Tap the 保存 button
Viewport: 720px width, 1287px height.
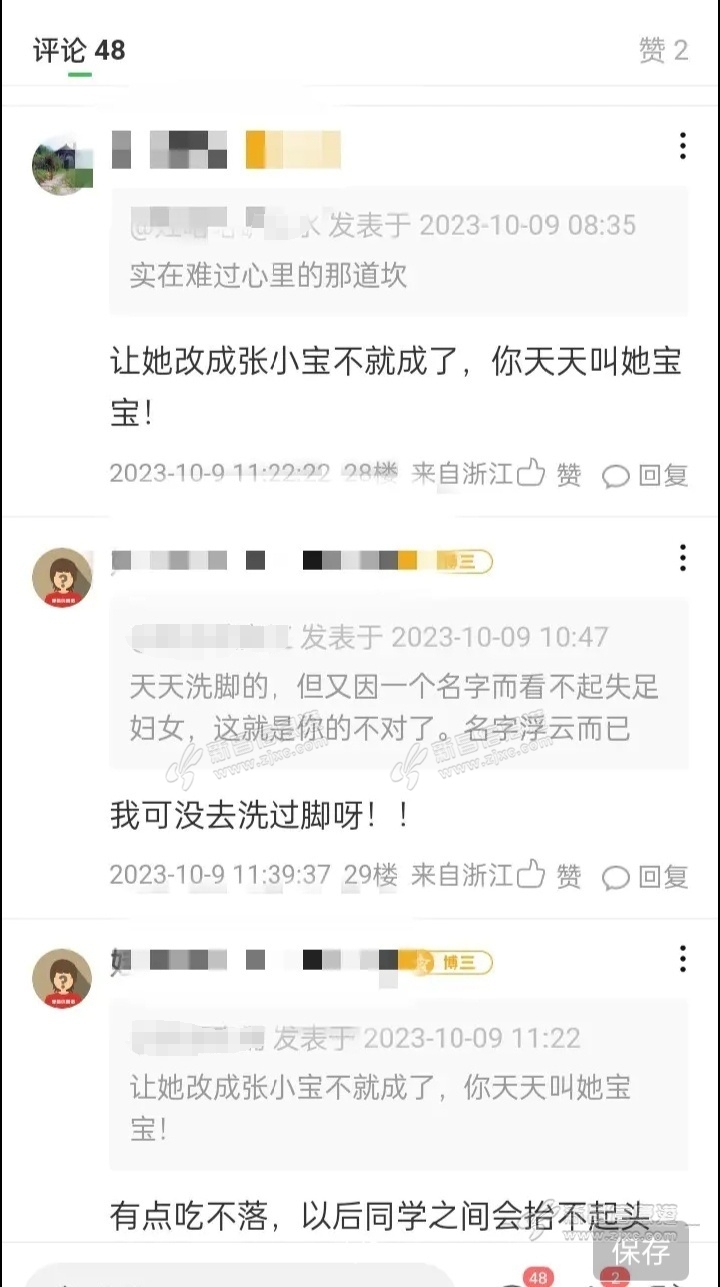[x=641, y=1250]
